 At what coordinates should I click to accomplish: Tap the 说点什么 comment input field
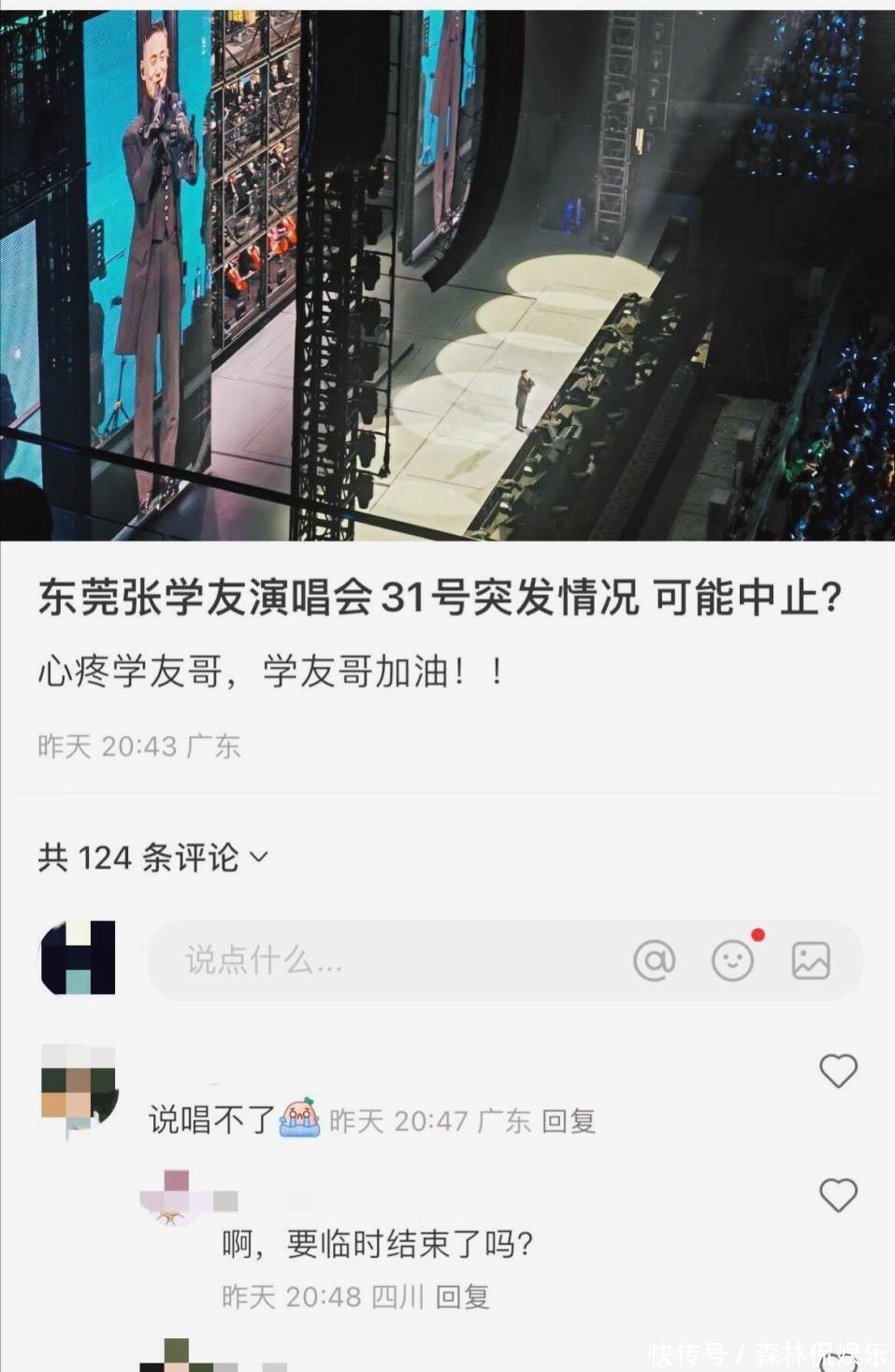pos(374,960)
